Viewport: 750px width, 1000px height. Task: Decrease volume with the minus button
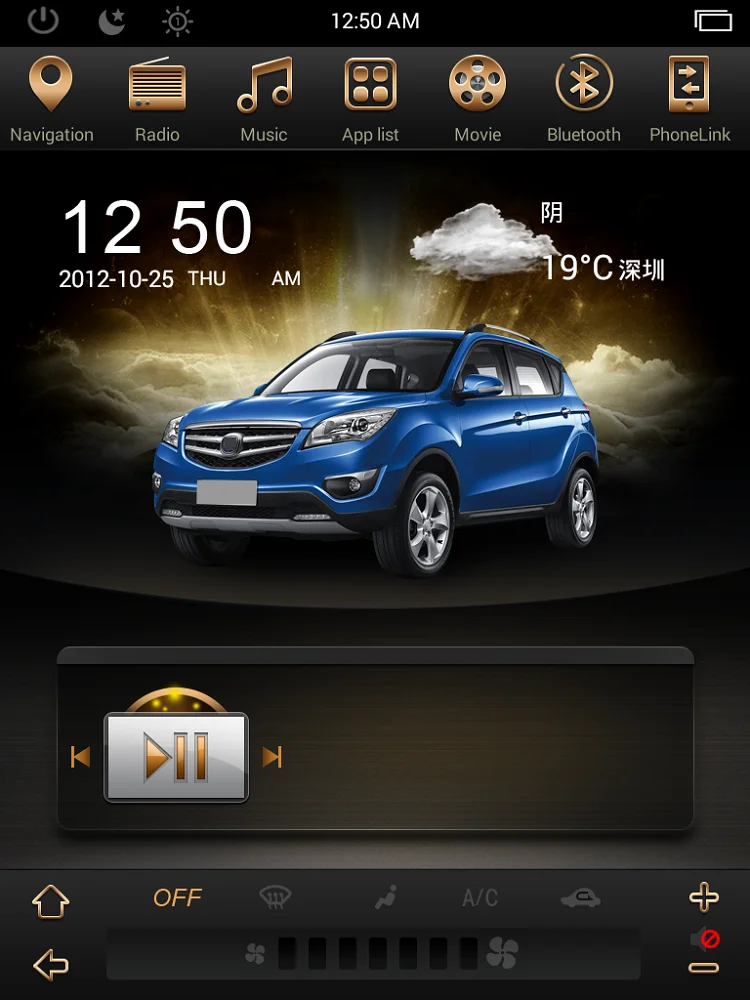[704, 968]
